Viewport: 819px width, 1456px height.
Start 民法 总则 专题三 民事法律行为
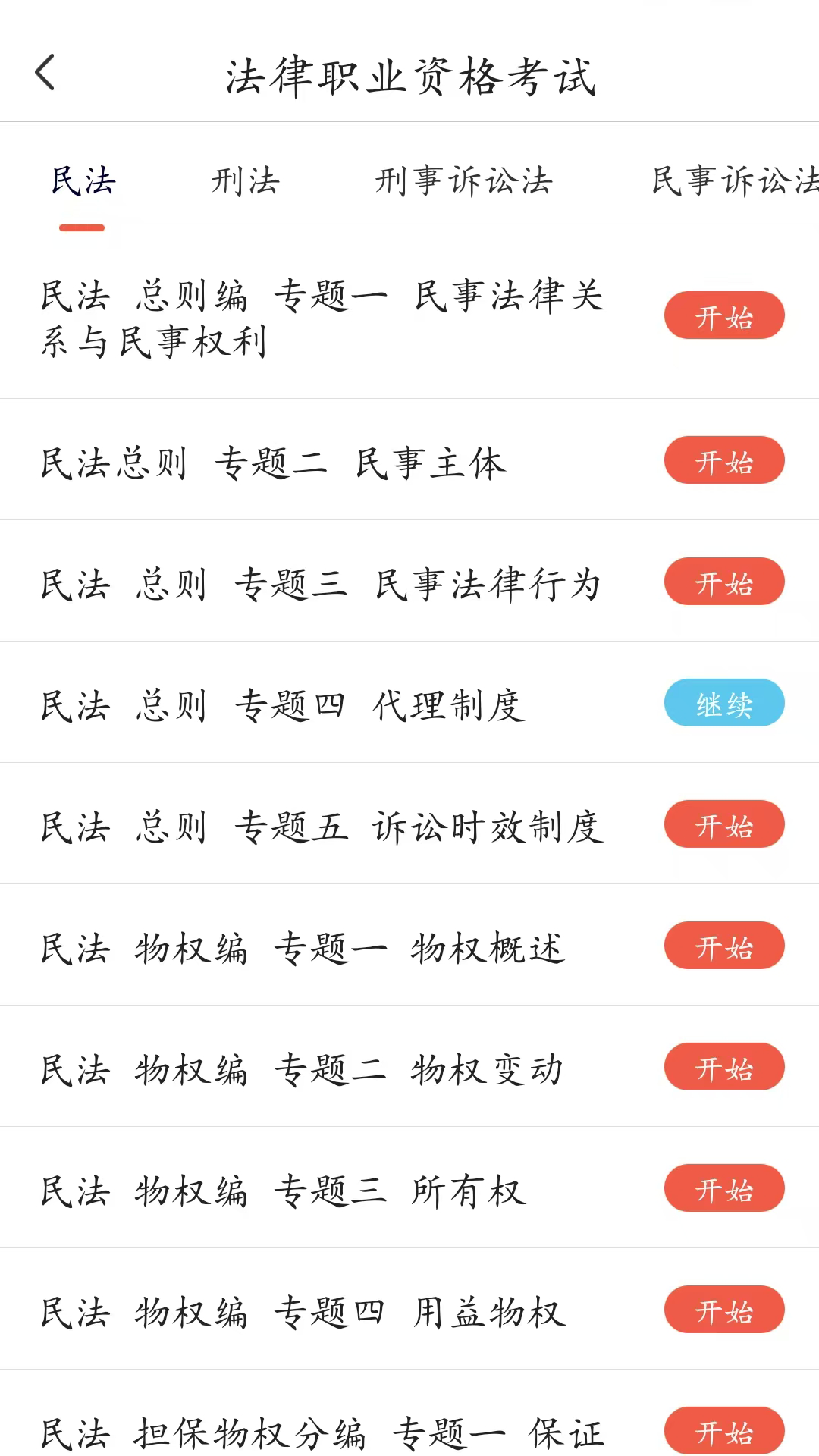point(724,581)
